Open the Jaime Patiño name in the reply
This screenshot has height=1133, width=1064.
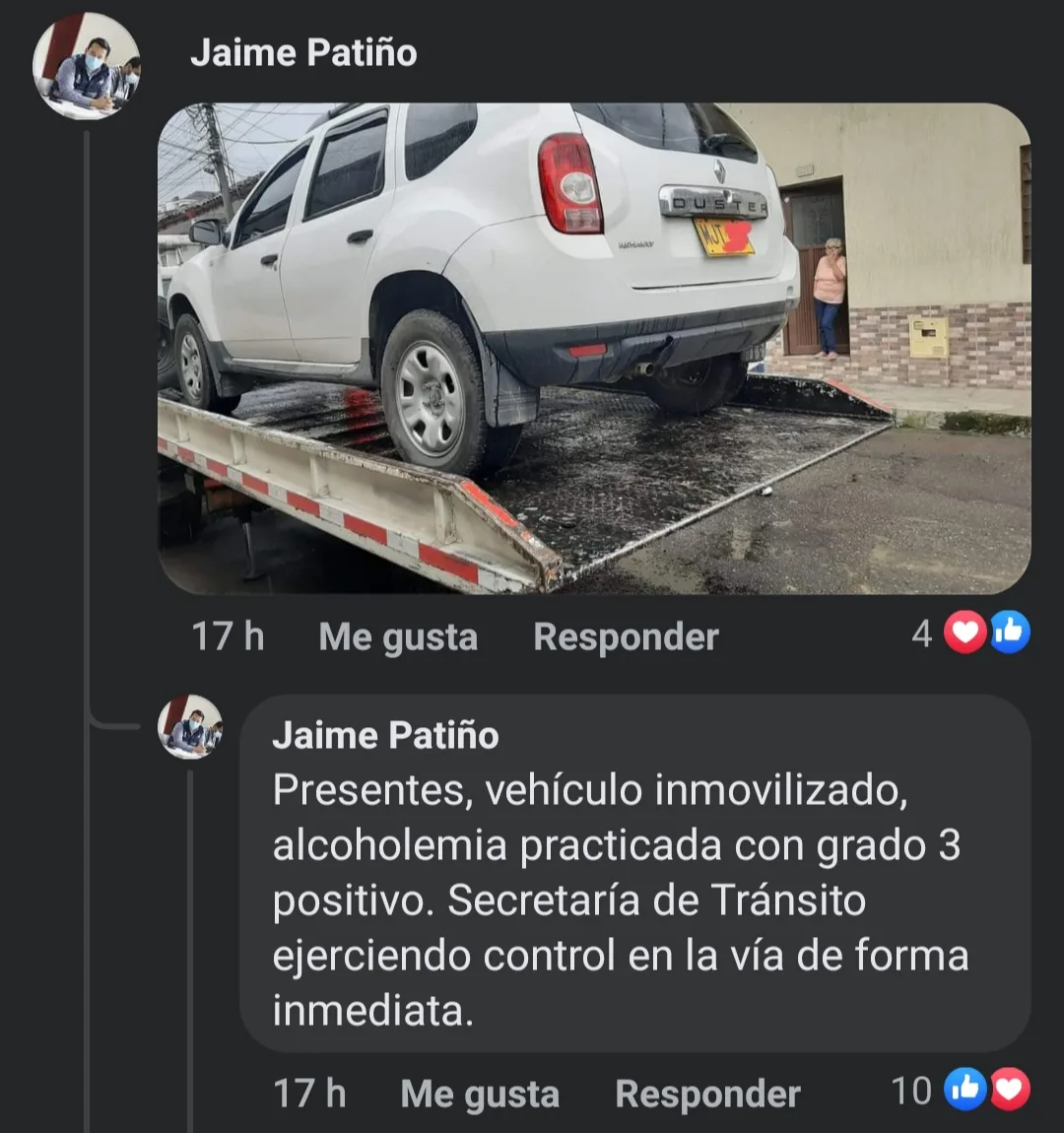click(385, 736)
